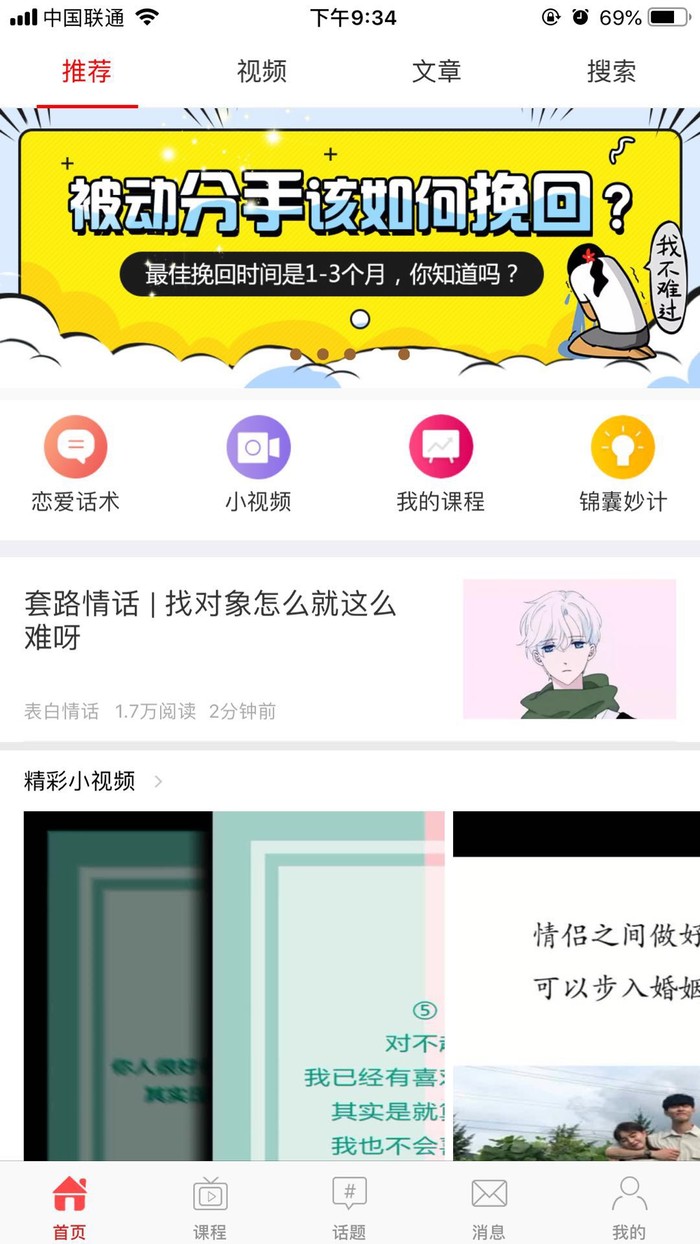Open the 话题 bottom tab
This screenshot has height=1244, width=700.
coord(349,1206)
